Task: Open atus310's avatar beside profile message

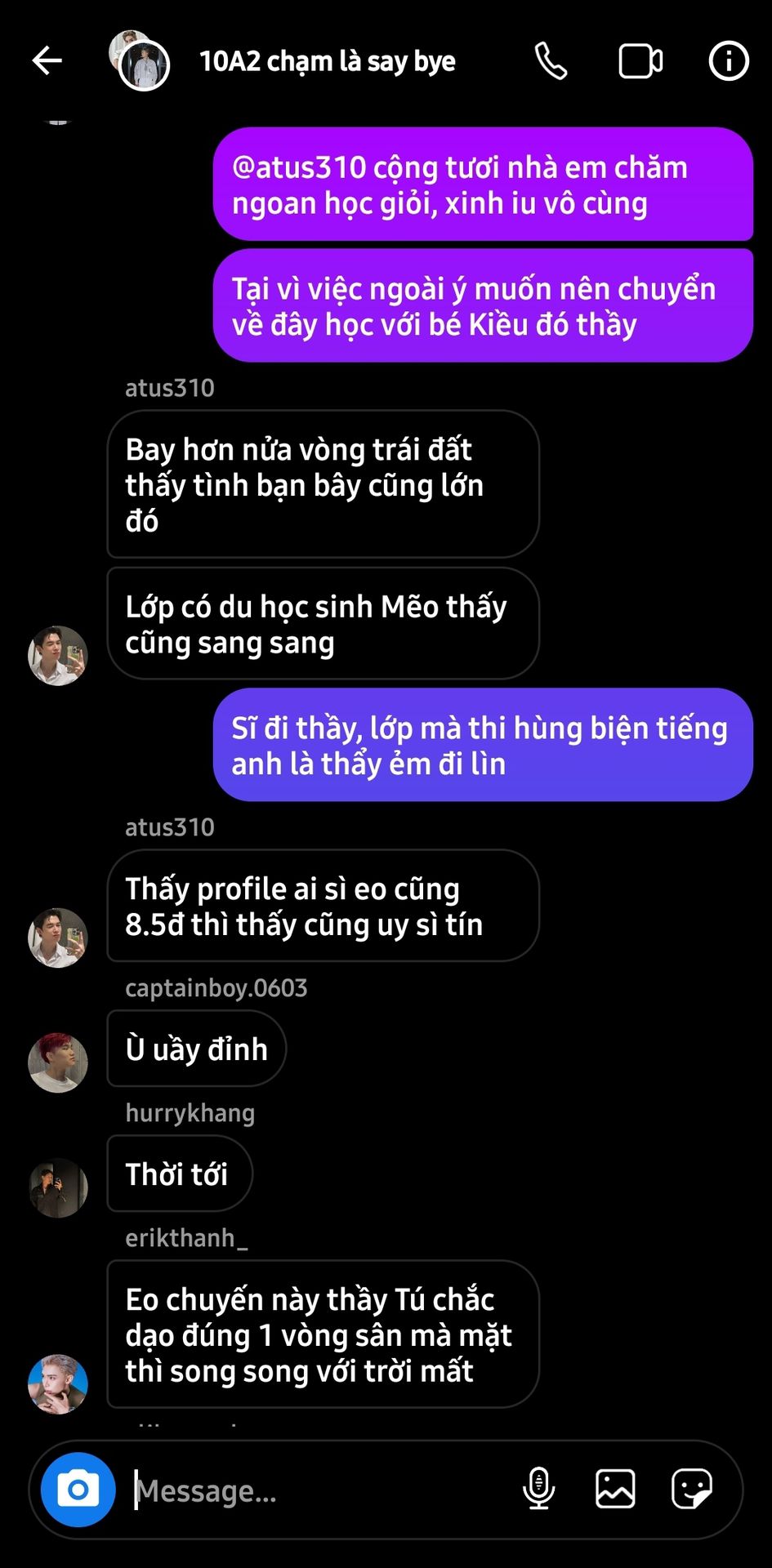Action: [x=58, y=938]
